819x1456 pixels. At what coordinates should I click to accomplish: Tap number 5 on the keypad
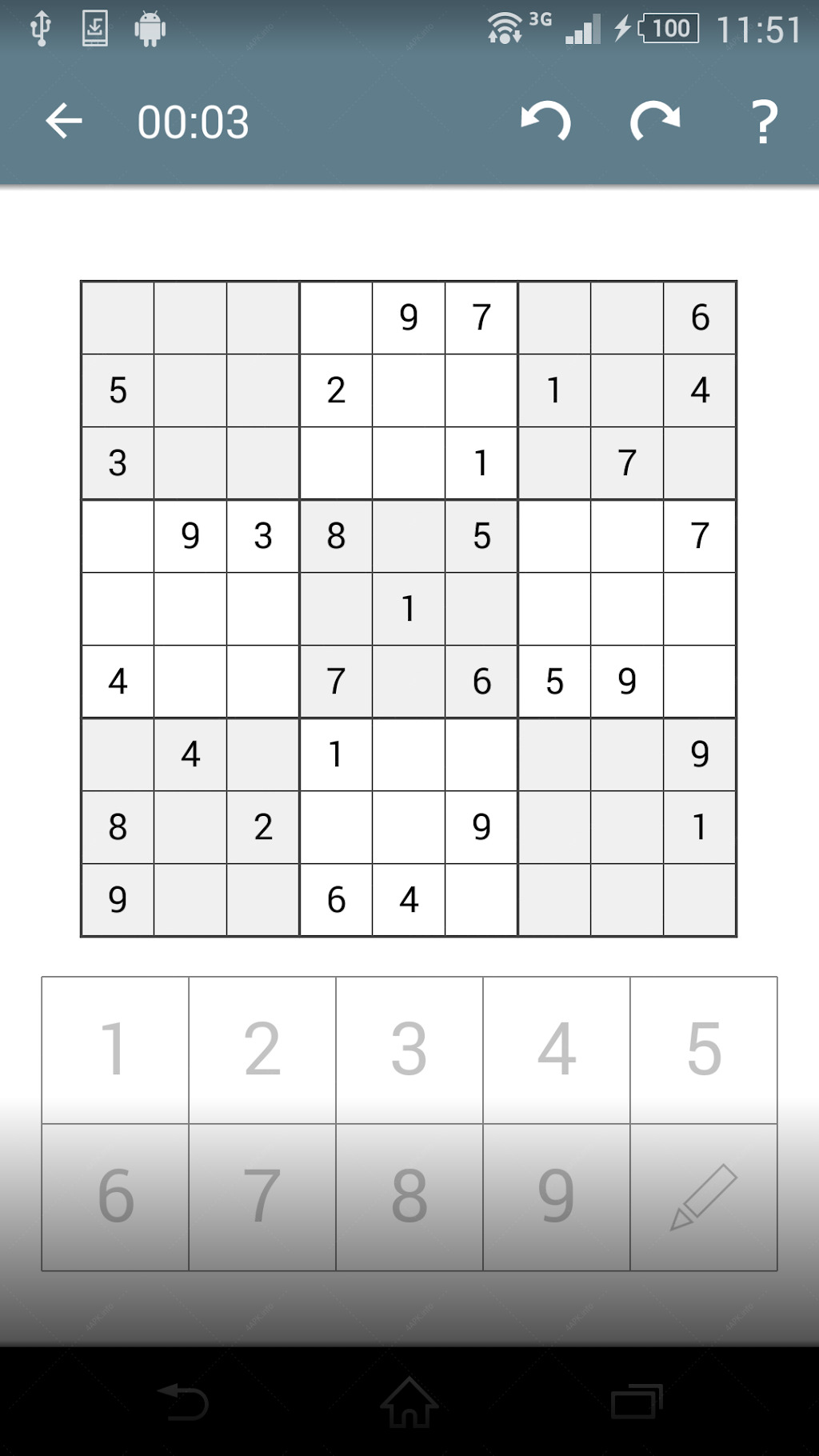pos(704,1050)
